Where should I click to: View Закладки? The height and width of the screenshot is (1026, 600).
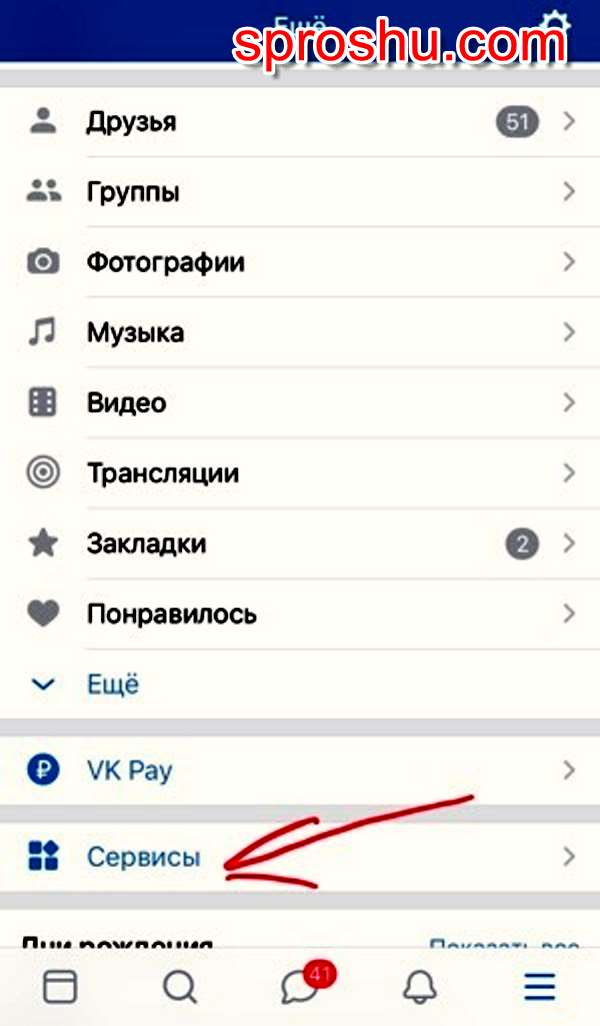point(300,544)
